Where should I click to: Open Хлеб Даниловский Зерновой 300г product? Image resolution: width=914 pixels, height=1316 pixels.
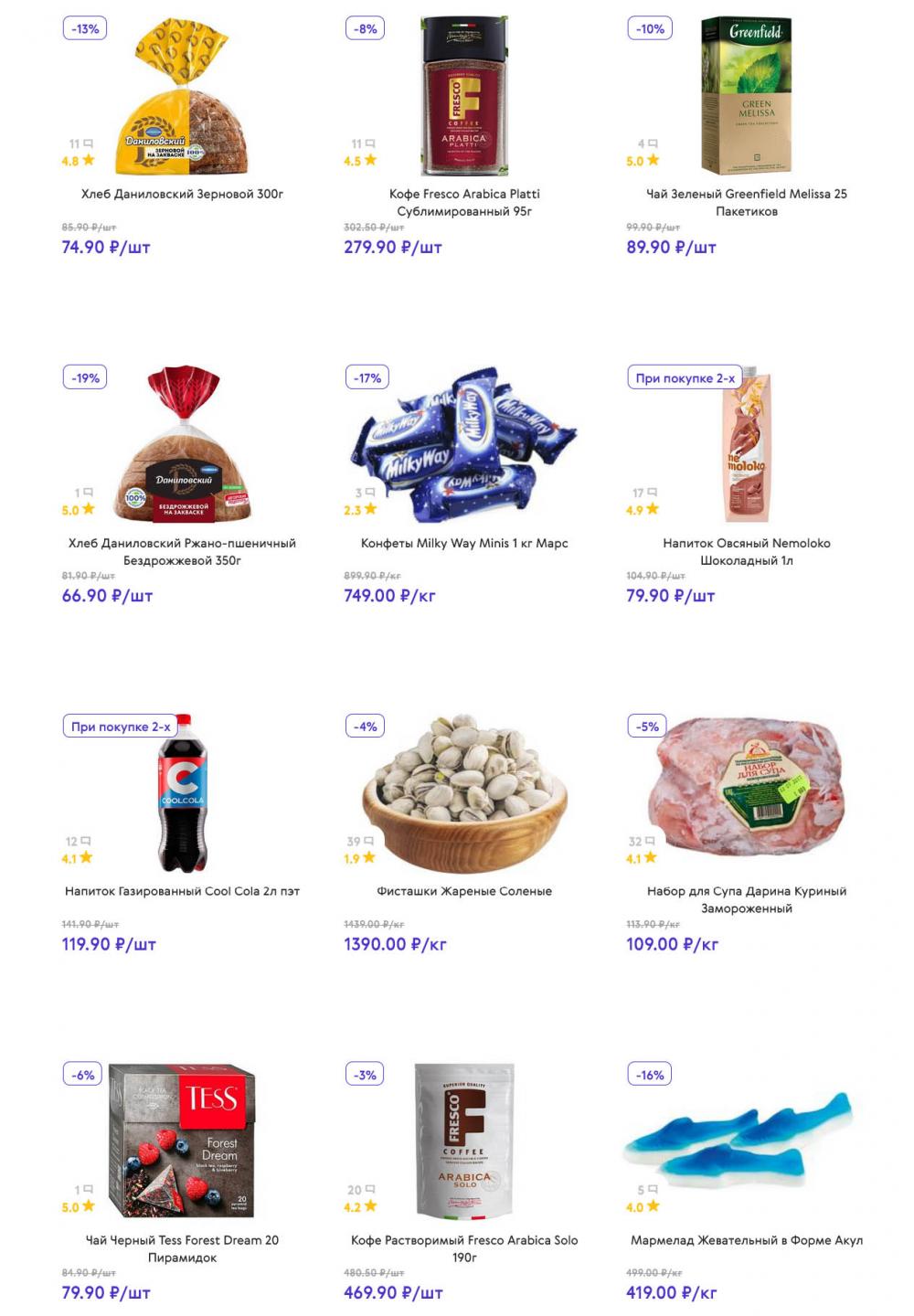[182, 194]
